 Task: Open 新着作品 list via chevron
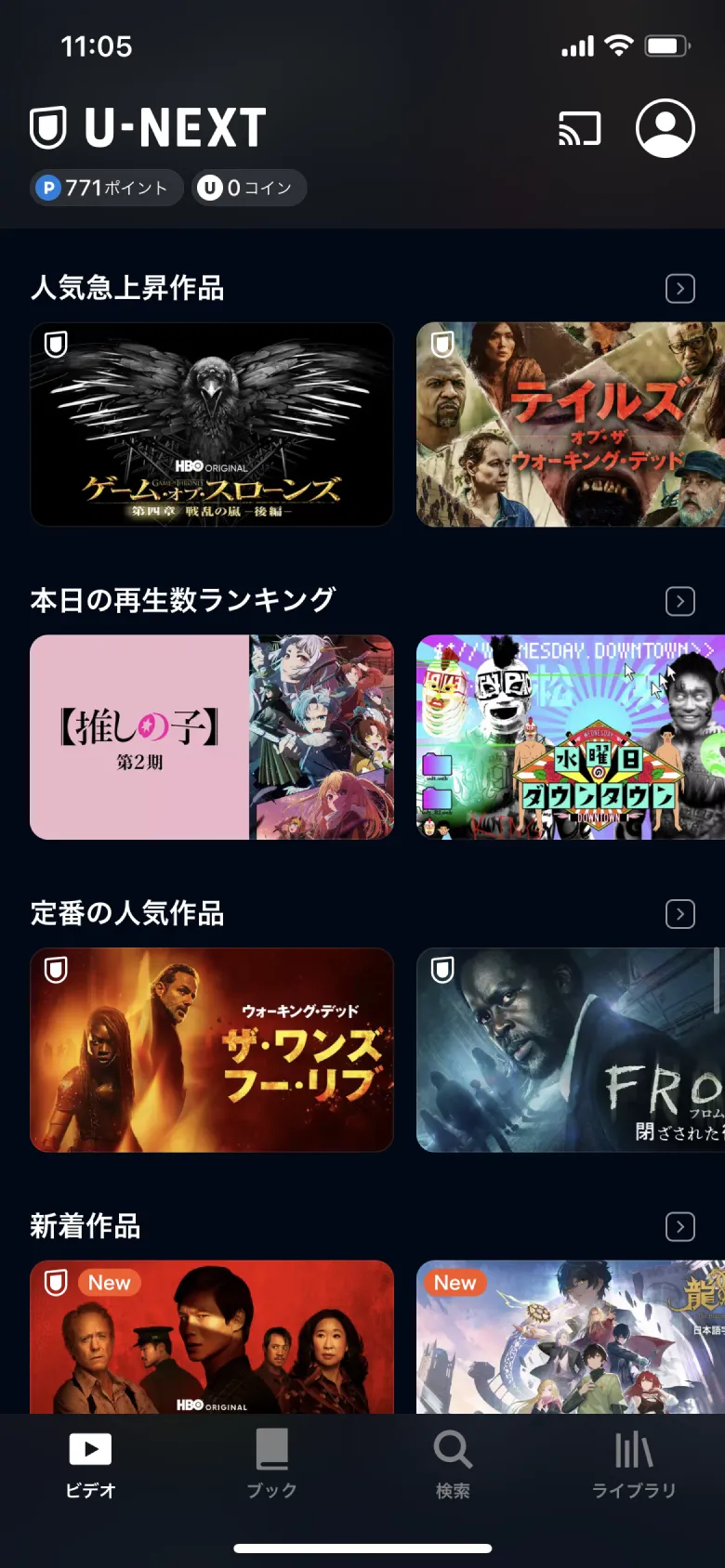click(x=679, y=1227)
